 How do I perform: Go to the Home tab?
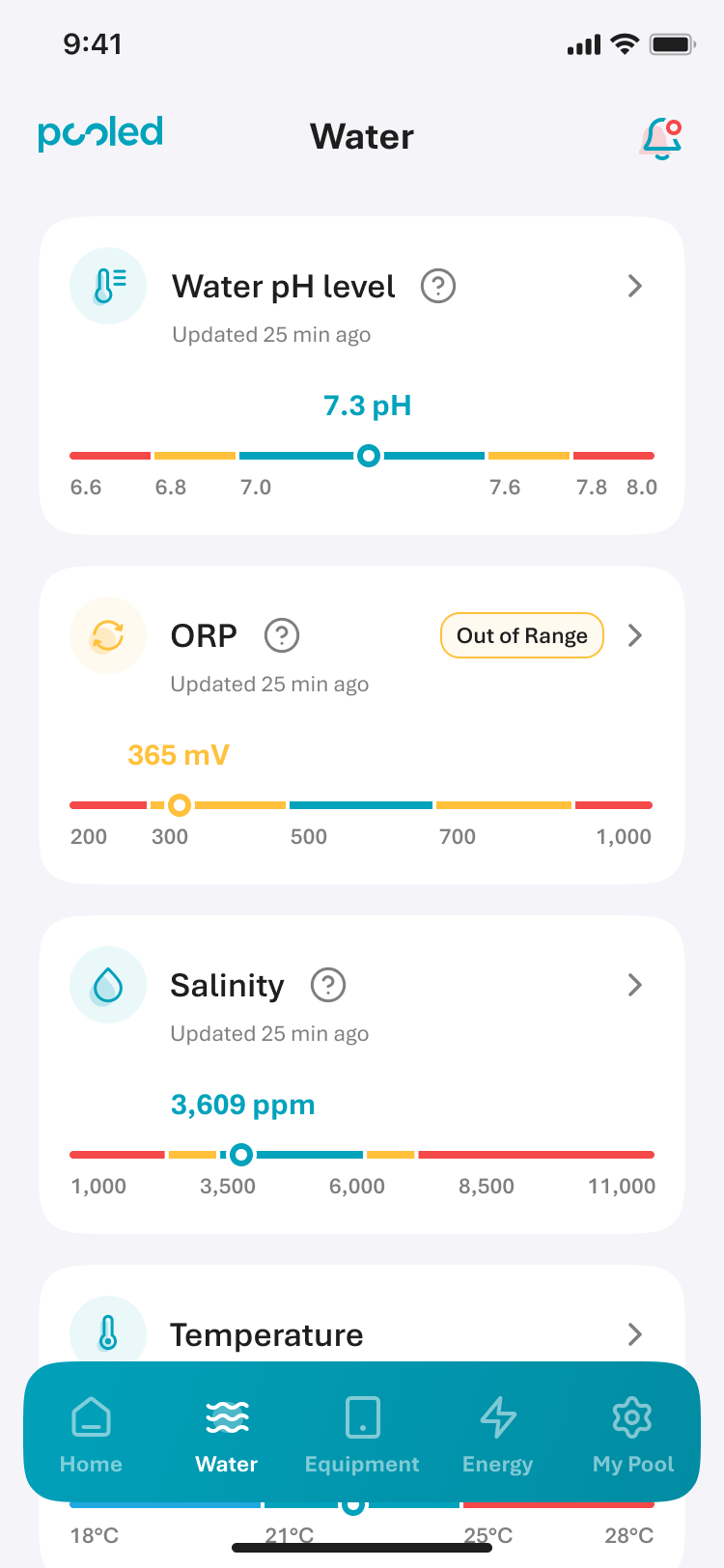(91, 1435)
